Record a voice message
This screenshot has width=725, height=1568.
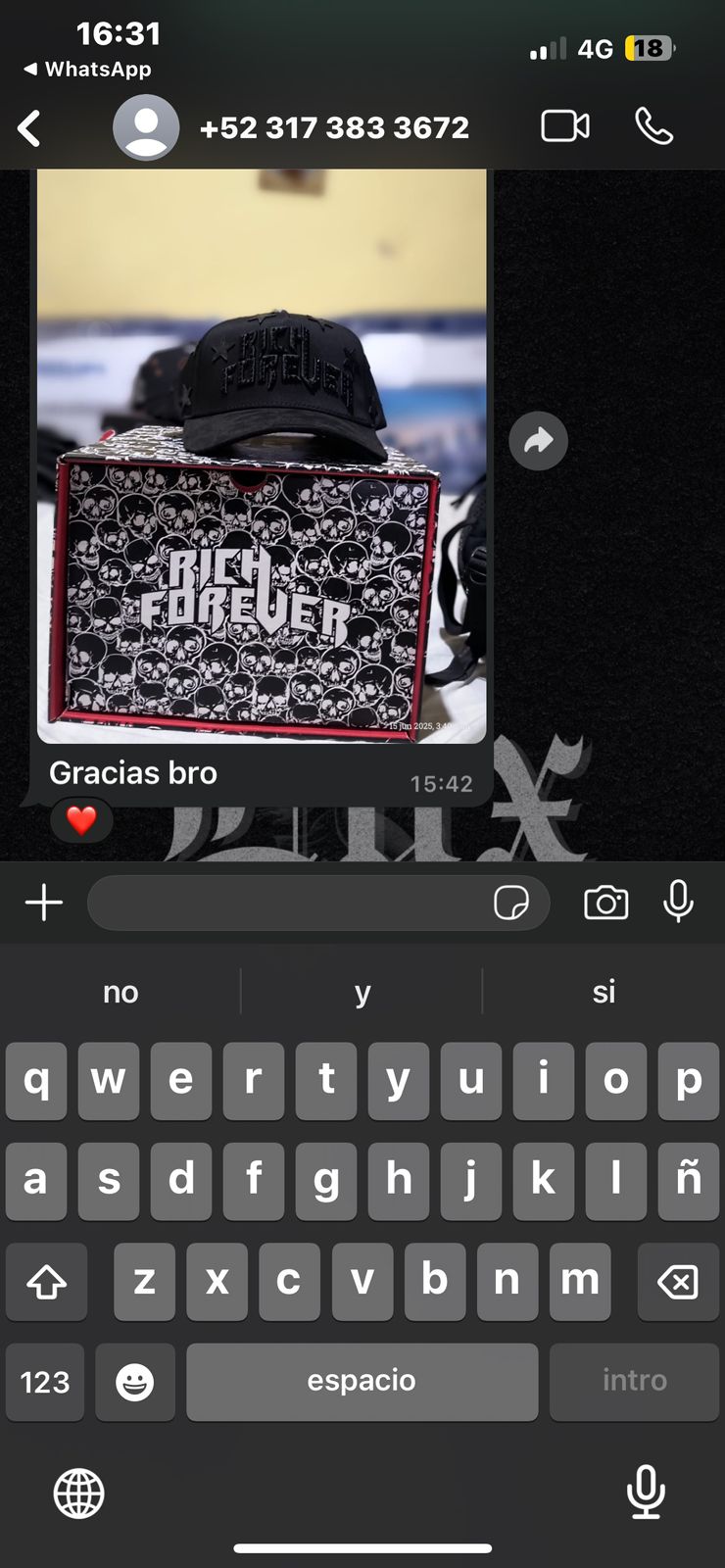point(678,901)
